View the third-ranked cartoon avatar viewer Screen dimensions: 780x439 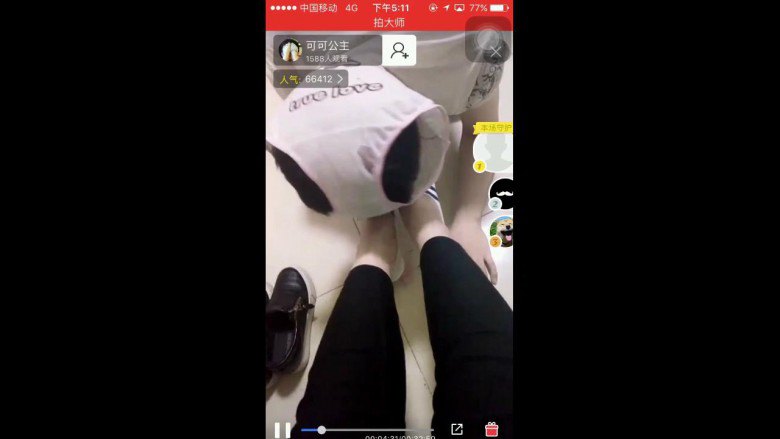pos(501,231)
